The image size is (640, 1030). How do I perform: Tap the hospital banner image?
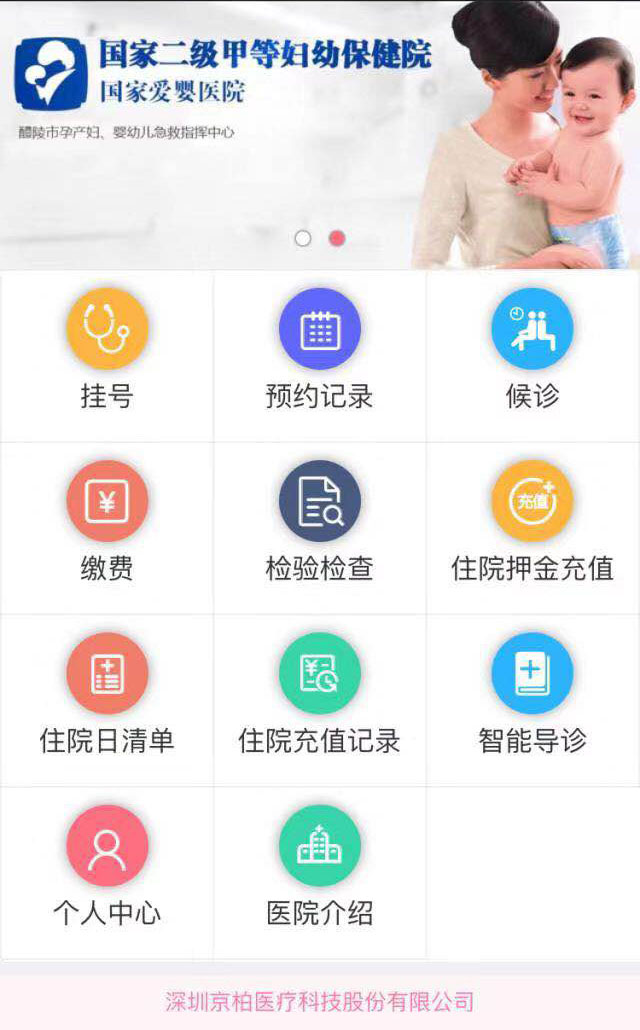pyautogui.click(x=320, y=130)
